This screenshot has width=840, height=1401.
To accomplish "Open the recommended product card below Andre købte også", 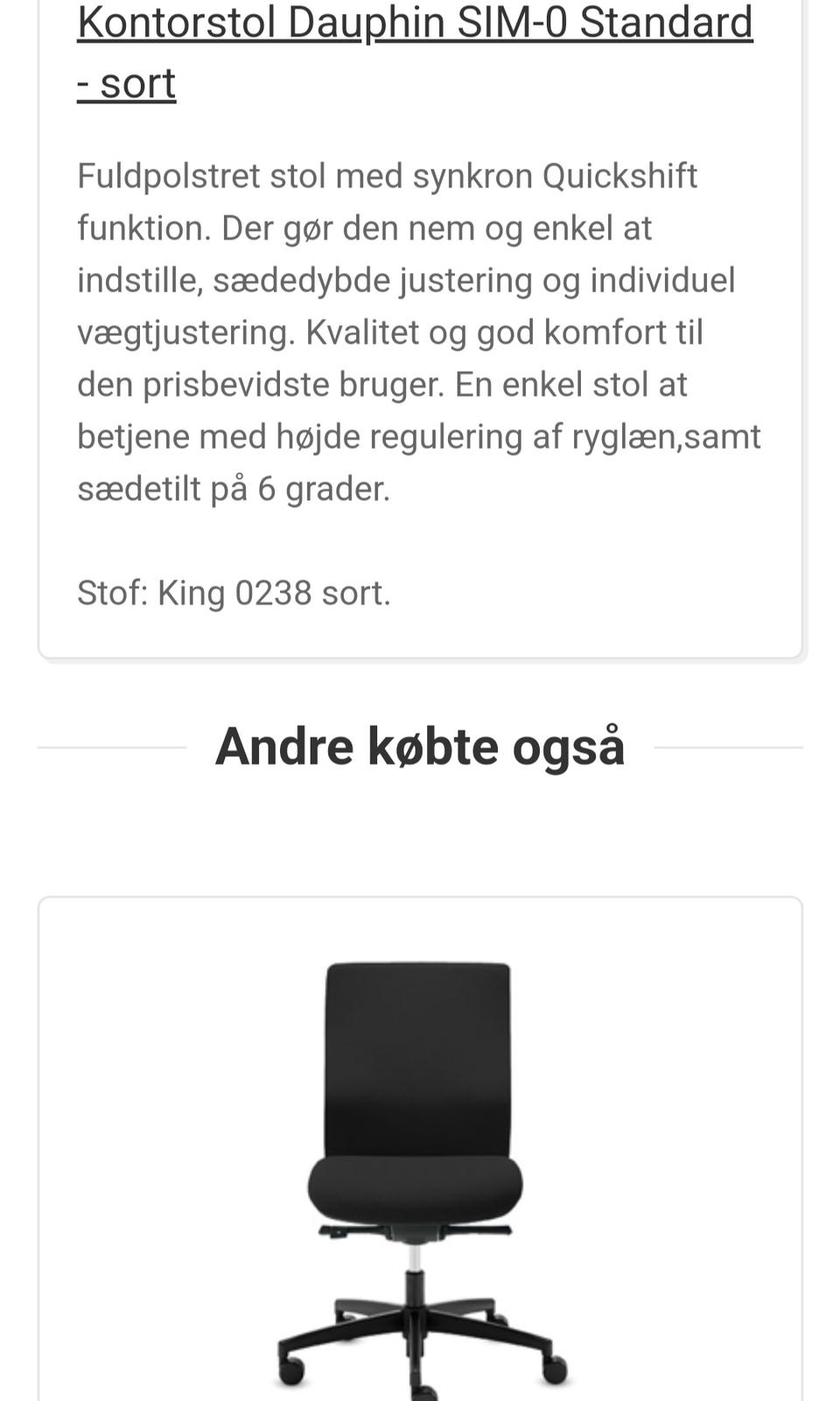I will [x=420, y=1146].
